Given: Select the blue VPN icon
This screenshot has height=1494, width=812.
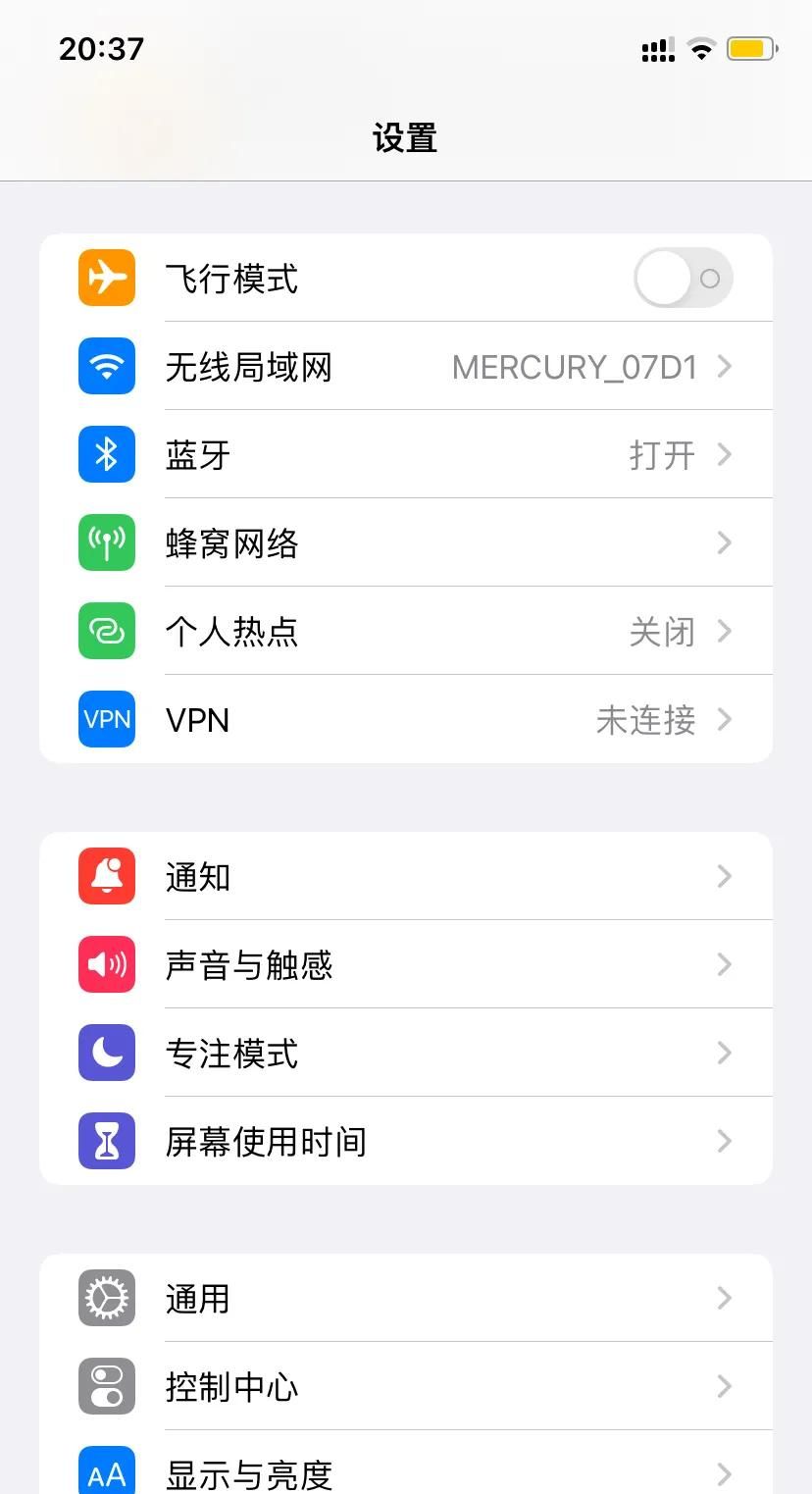Looking at the screenshot, I should pos(106,719).
